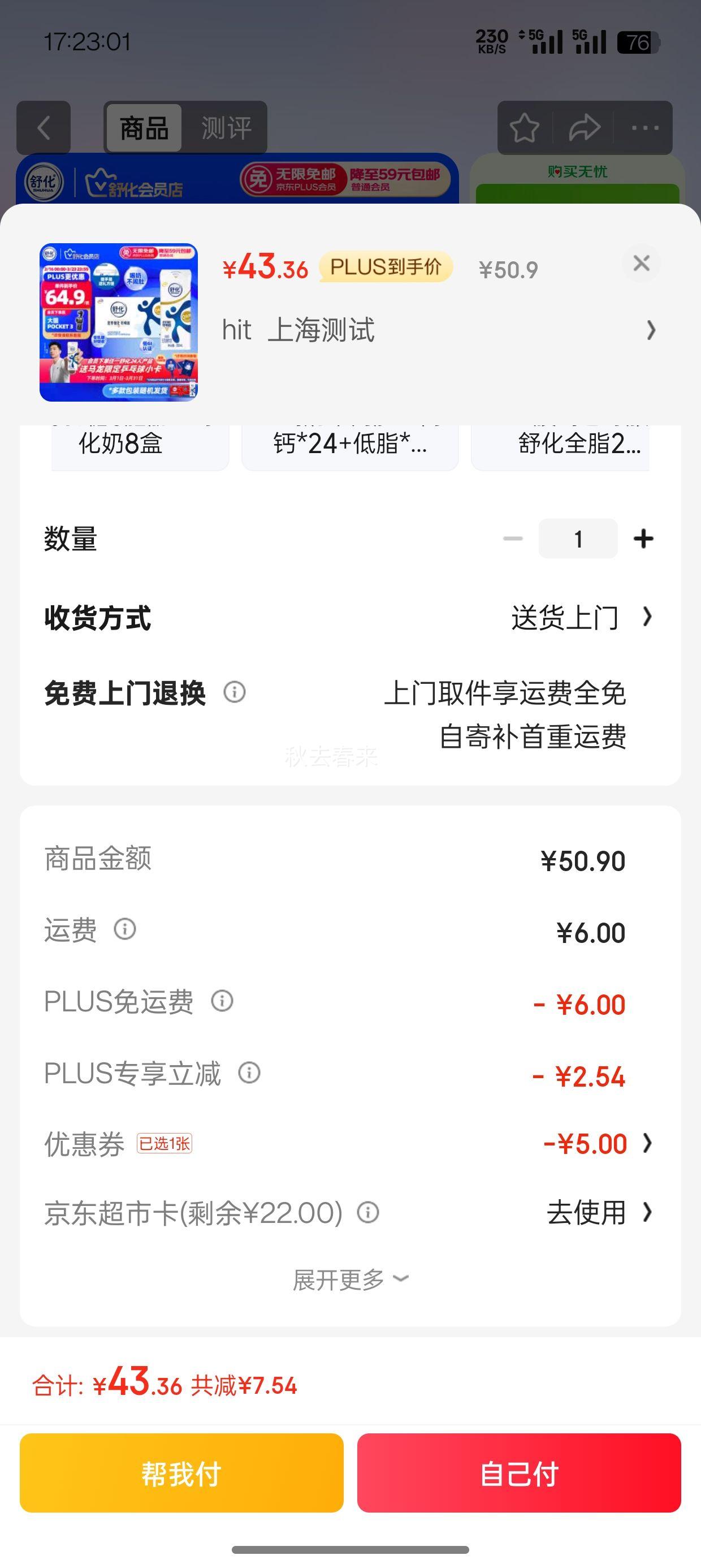
Task: Show info about 京东超市卡 balance
Action: (x=368, y=1213)
